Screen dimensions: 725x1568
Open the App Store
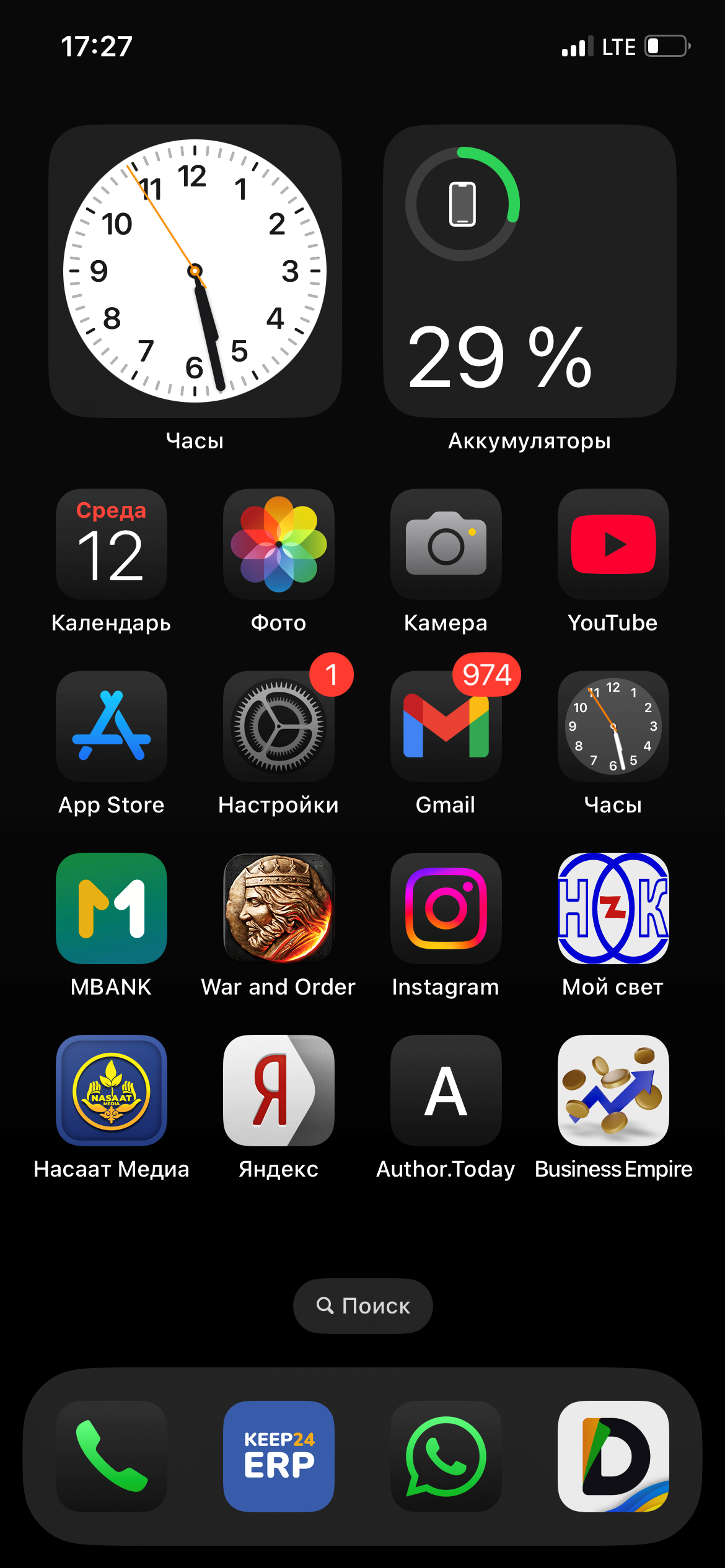tap(112, 726)
